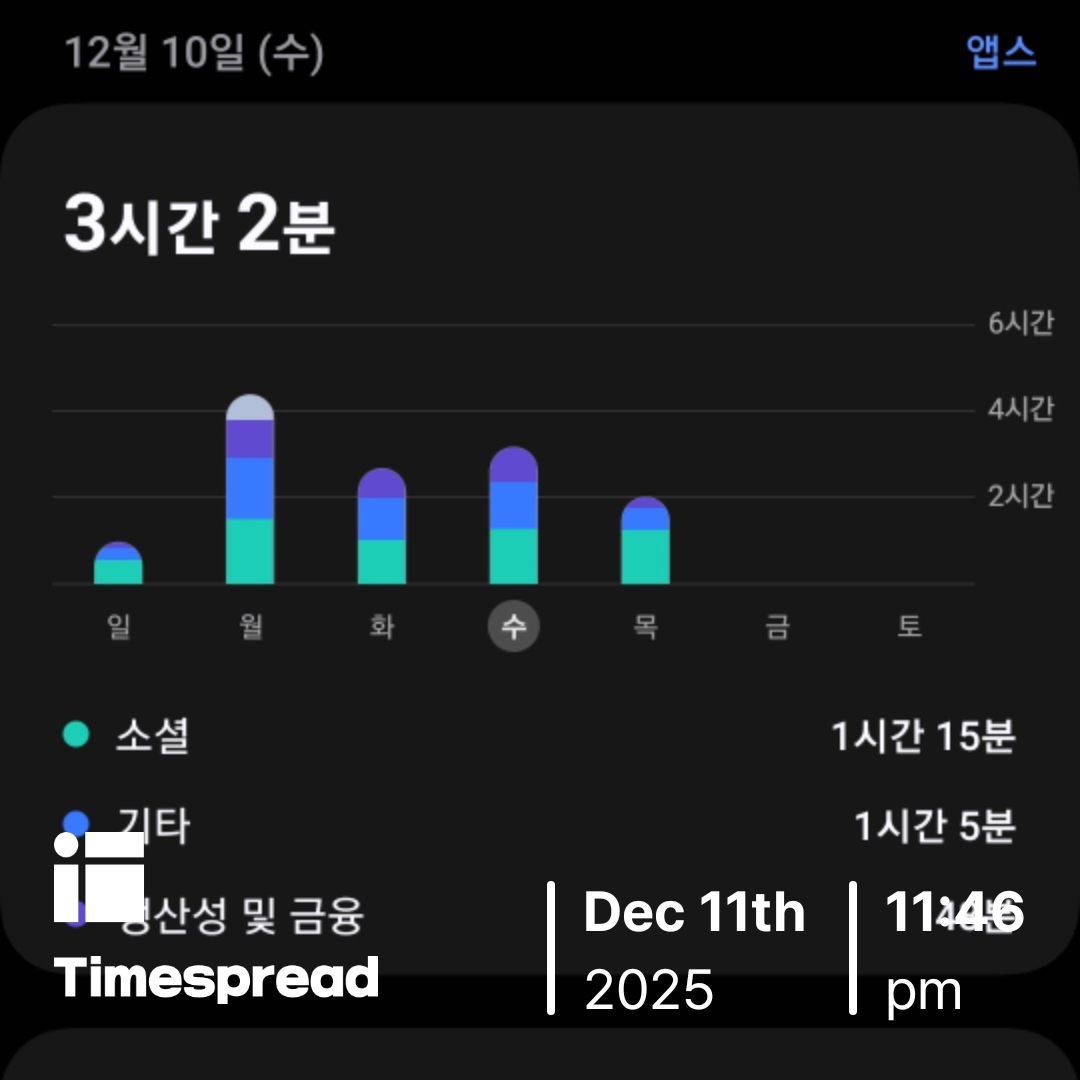Screen dimensions: 1080x1080
Task: Tap the highlighted 수 day
Action: coord(513,627)
